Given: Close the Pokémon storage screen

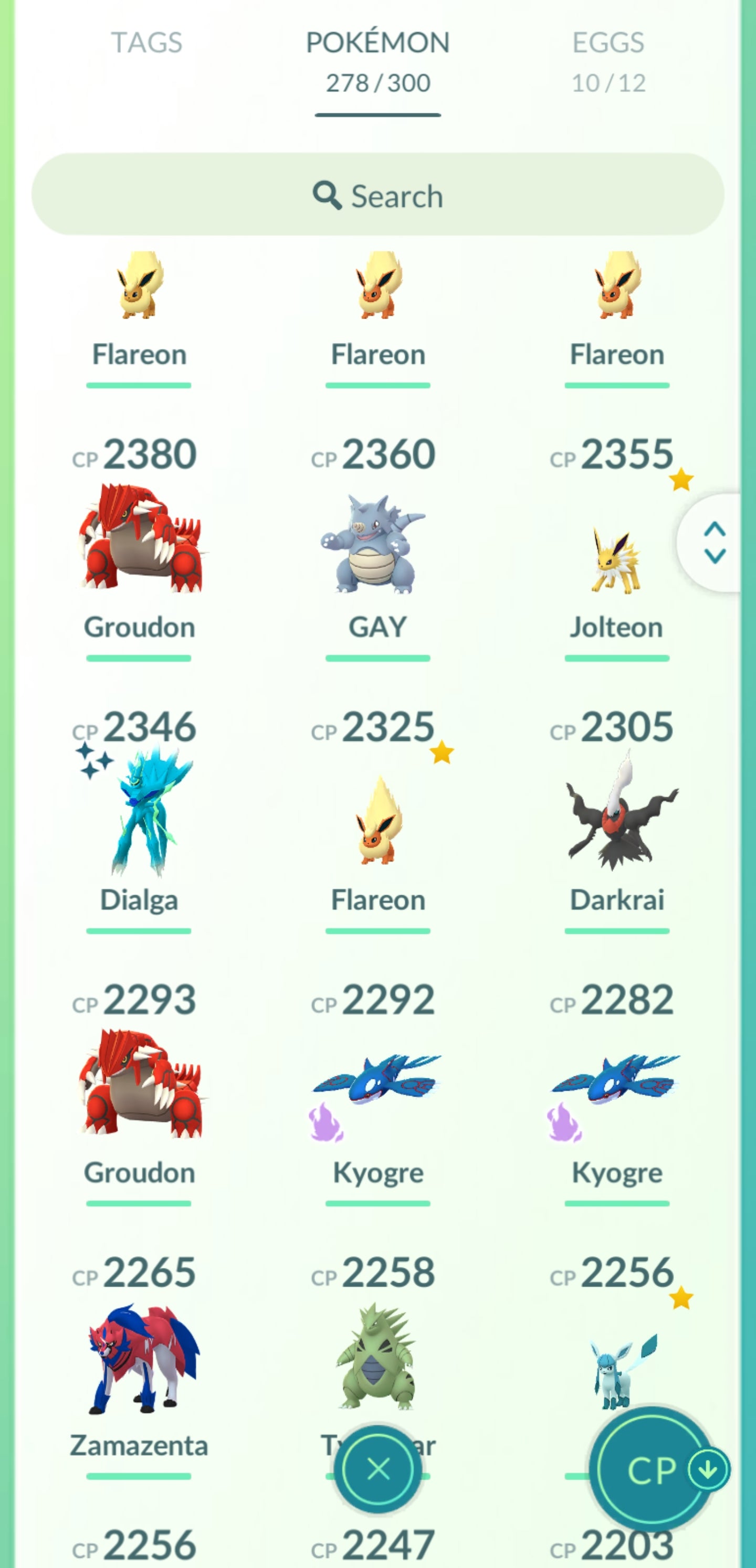Looking at the screenshot, I should click(x=379, y=1469).
